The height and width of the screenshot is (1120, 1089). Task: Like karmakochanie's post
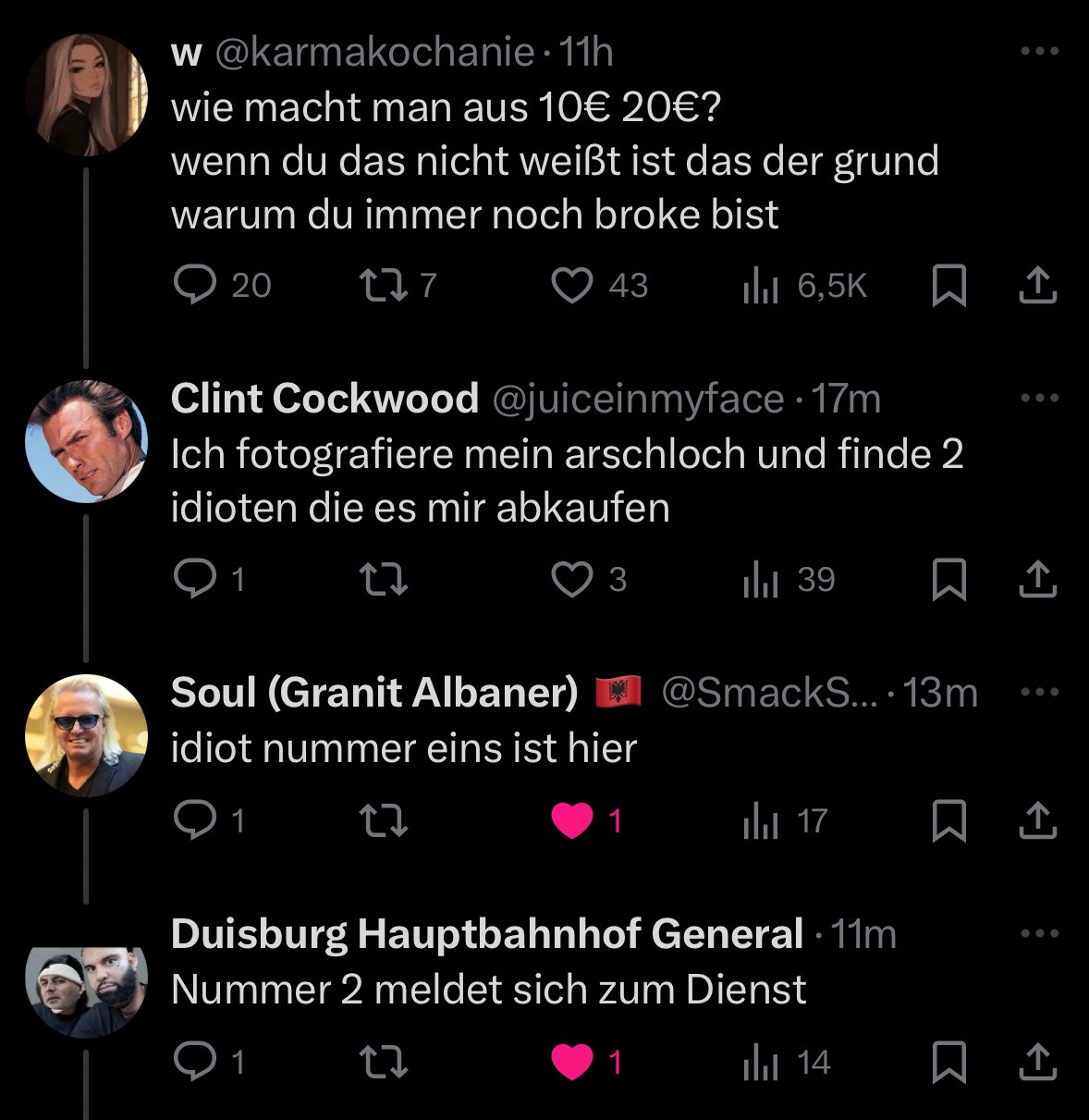click(x=572, y=286)
